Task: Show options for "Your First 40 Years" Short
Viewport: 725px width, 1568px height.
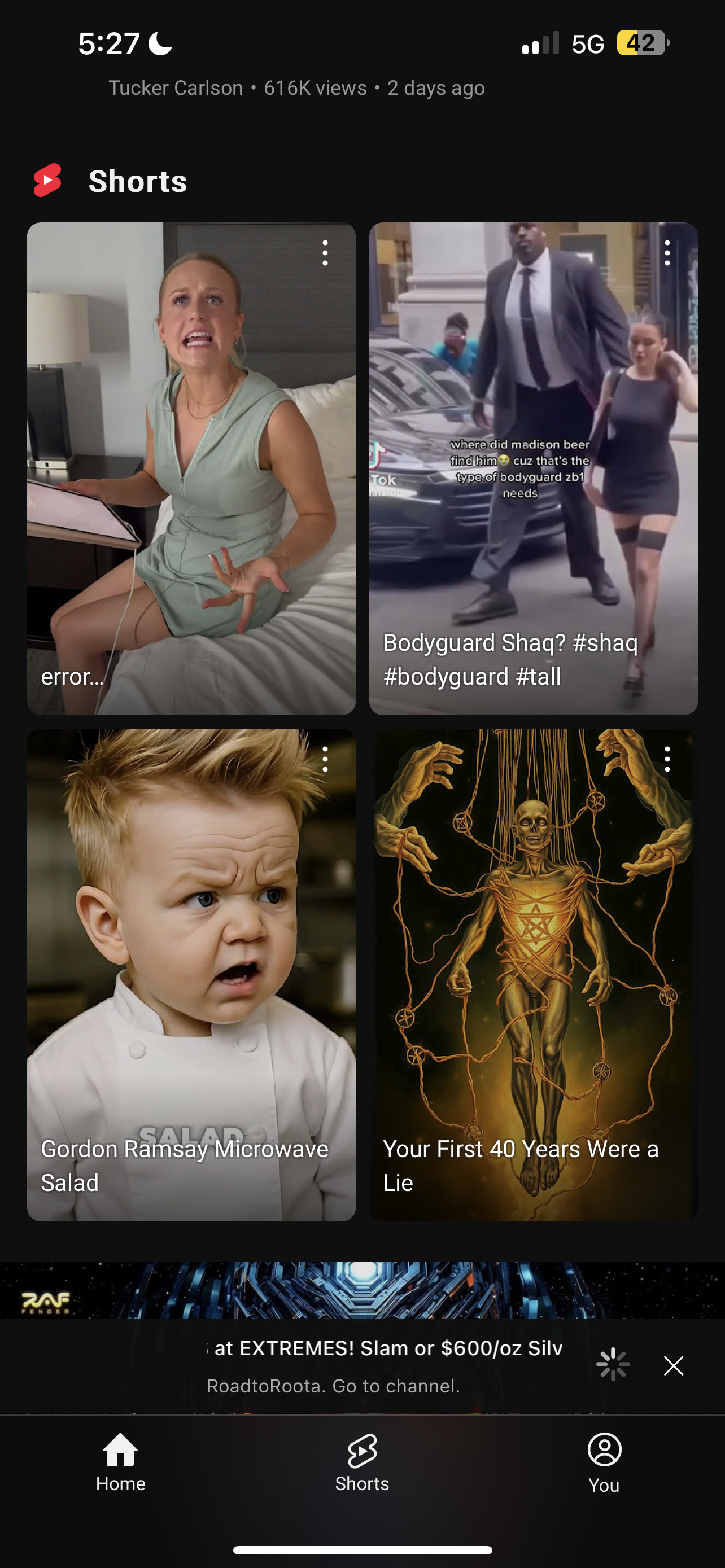Action: (667, 760)
